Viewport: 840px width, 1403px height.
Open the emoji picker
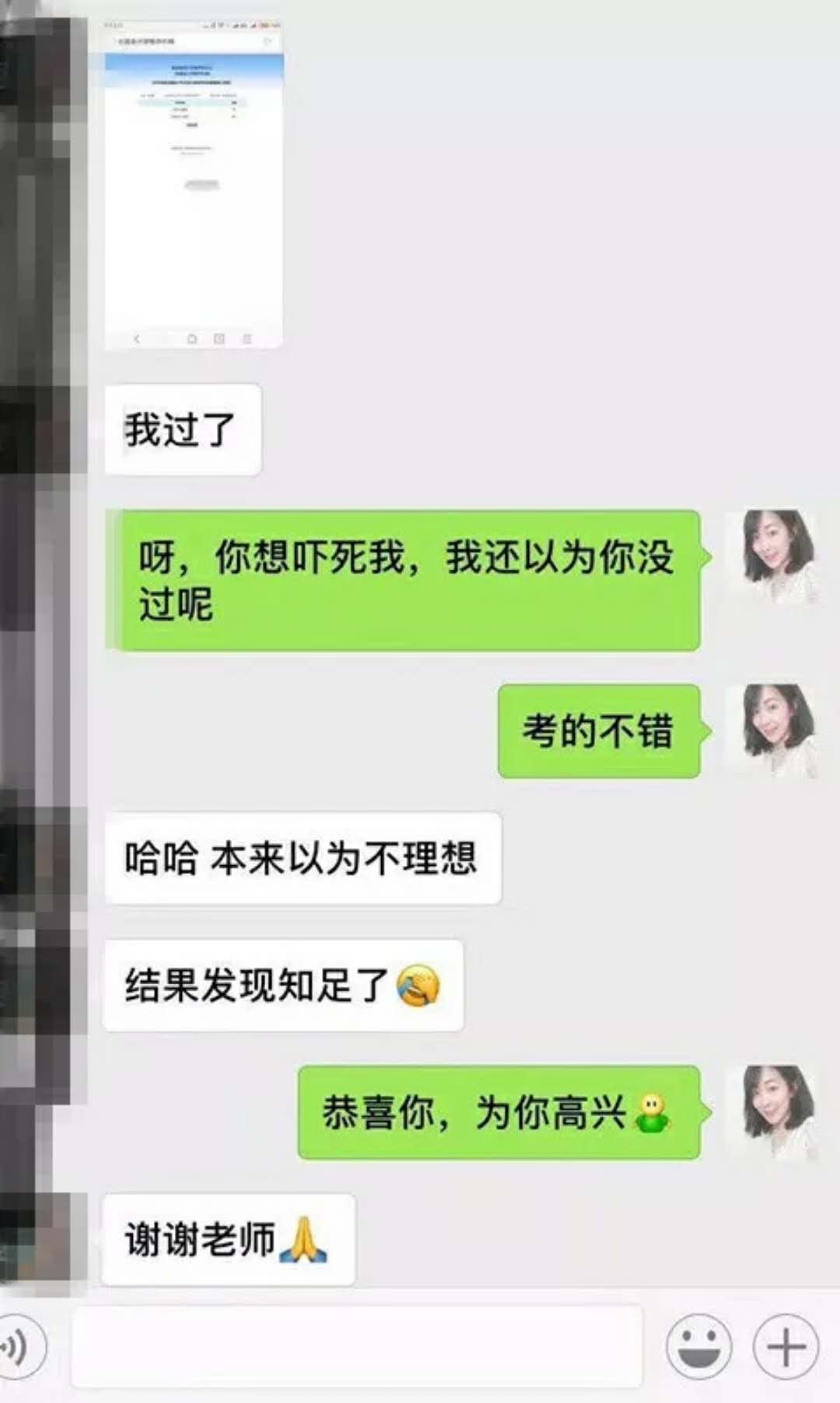(698, 1346)
